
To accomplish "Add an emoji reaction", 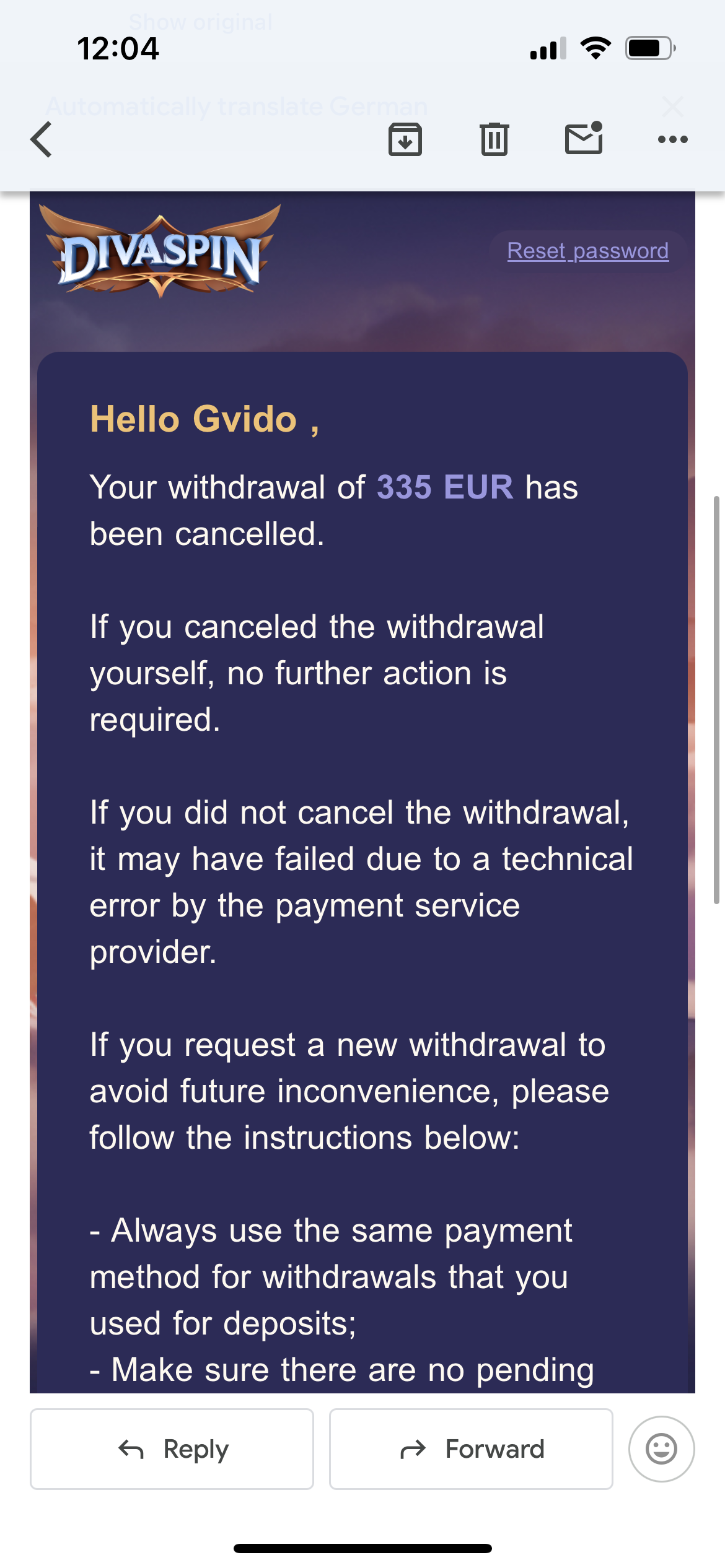I will click(661, 1449).
